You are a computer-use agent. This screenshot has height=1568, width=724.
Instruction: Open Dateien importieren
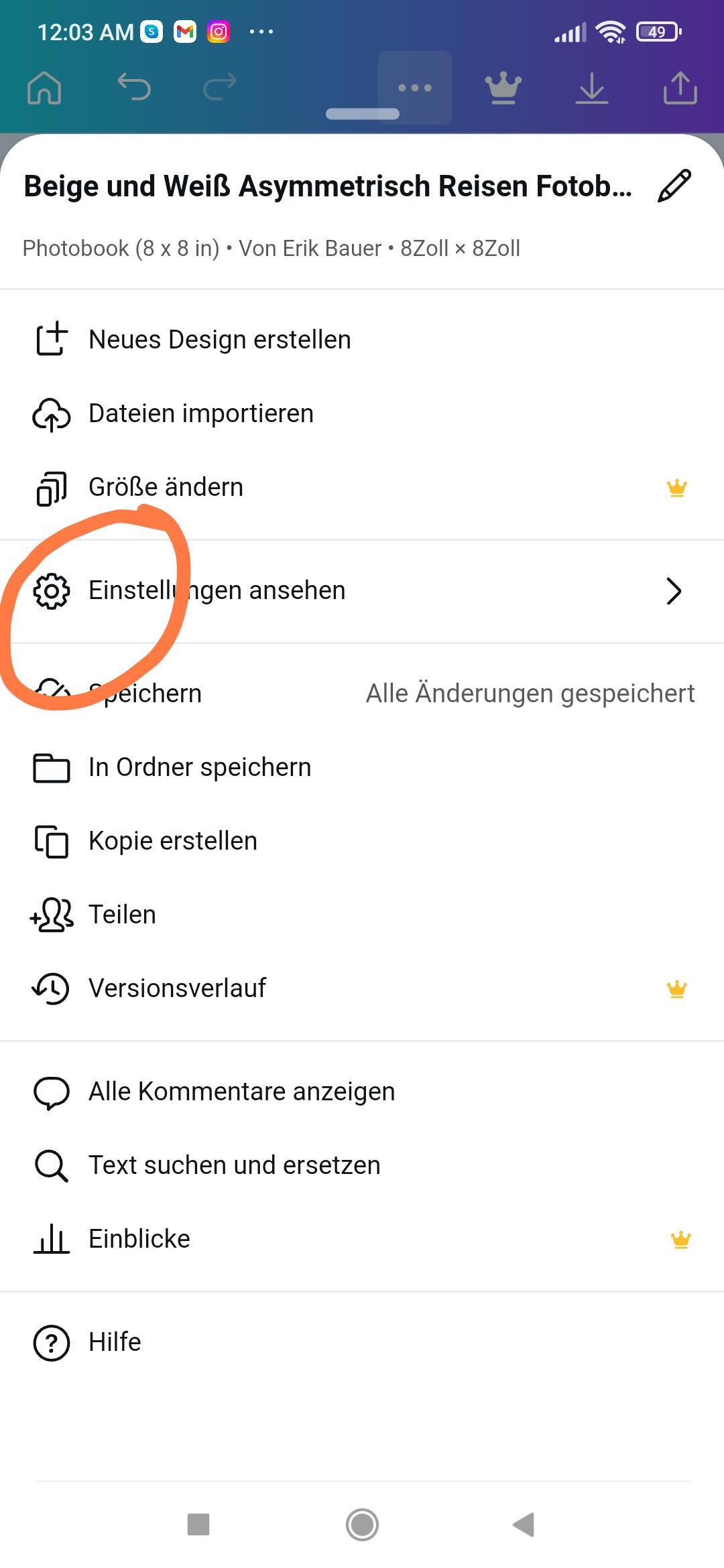200,413
